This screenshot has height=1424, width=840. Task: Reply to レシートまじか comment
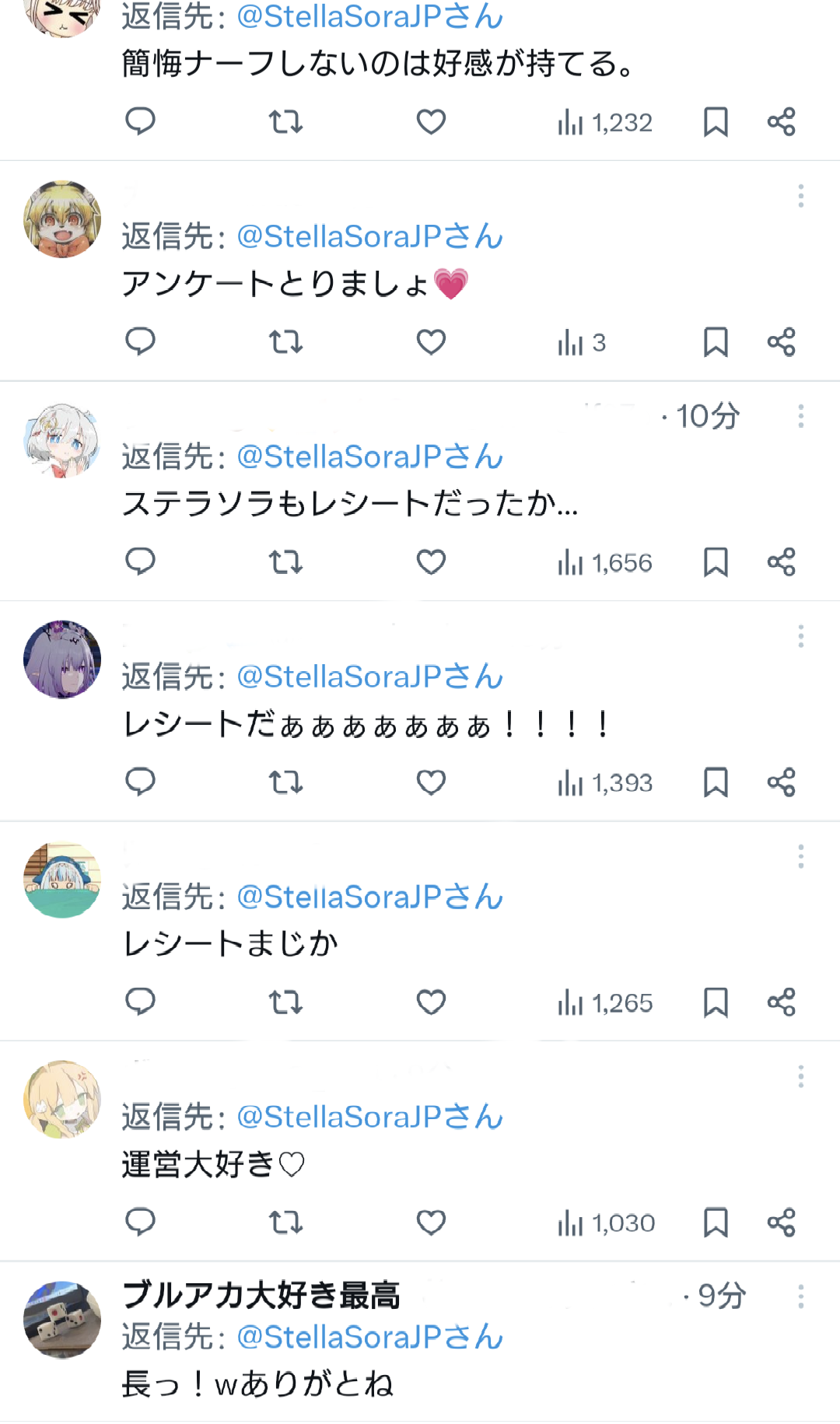[x=141, y=1002]
